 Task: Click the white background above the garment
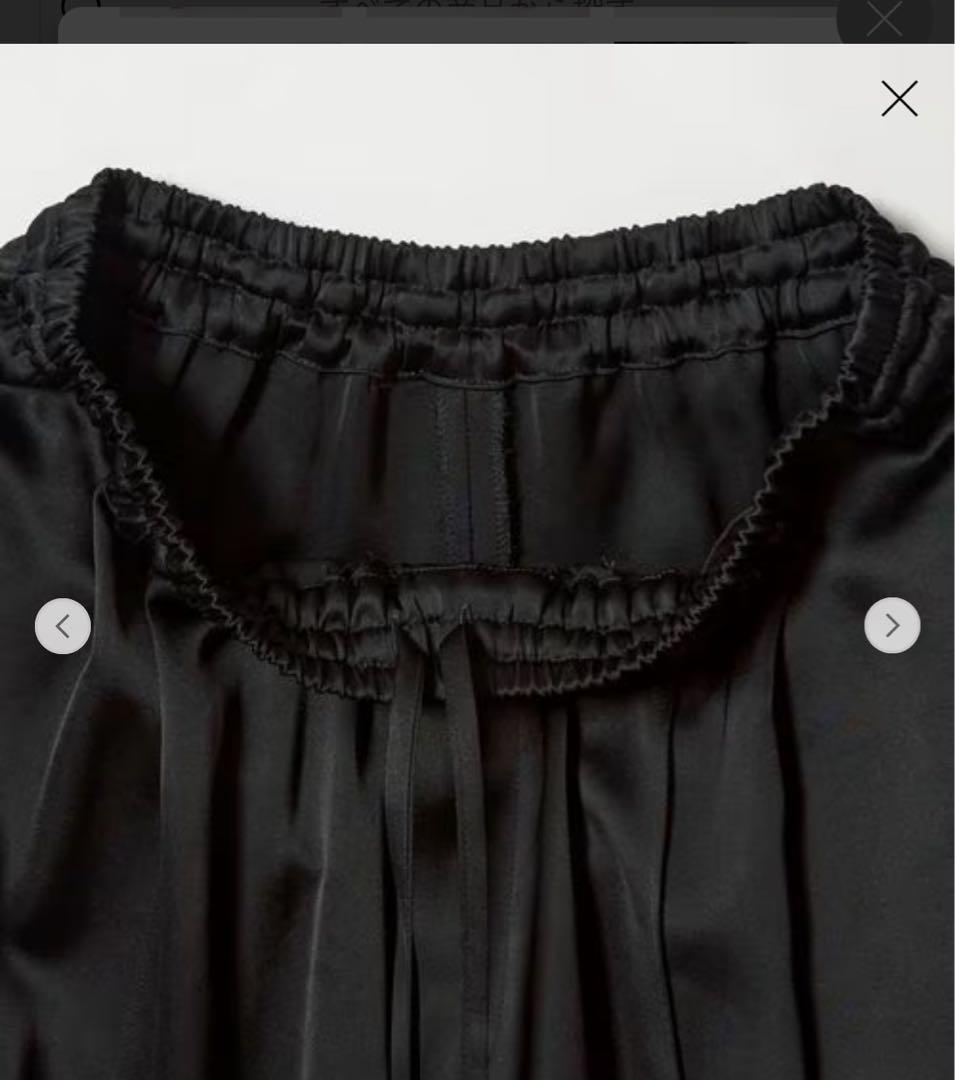[477, 110]
